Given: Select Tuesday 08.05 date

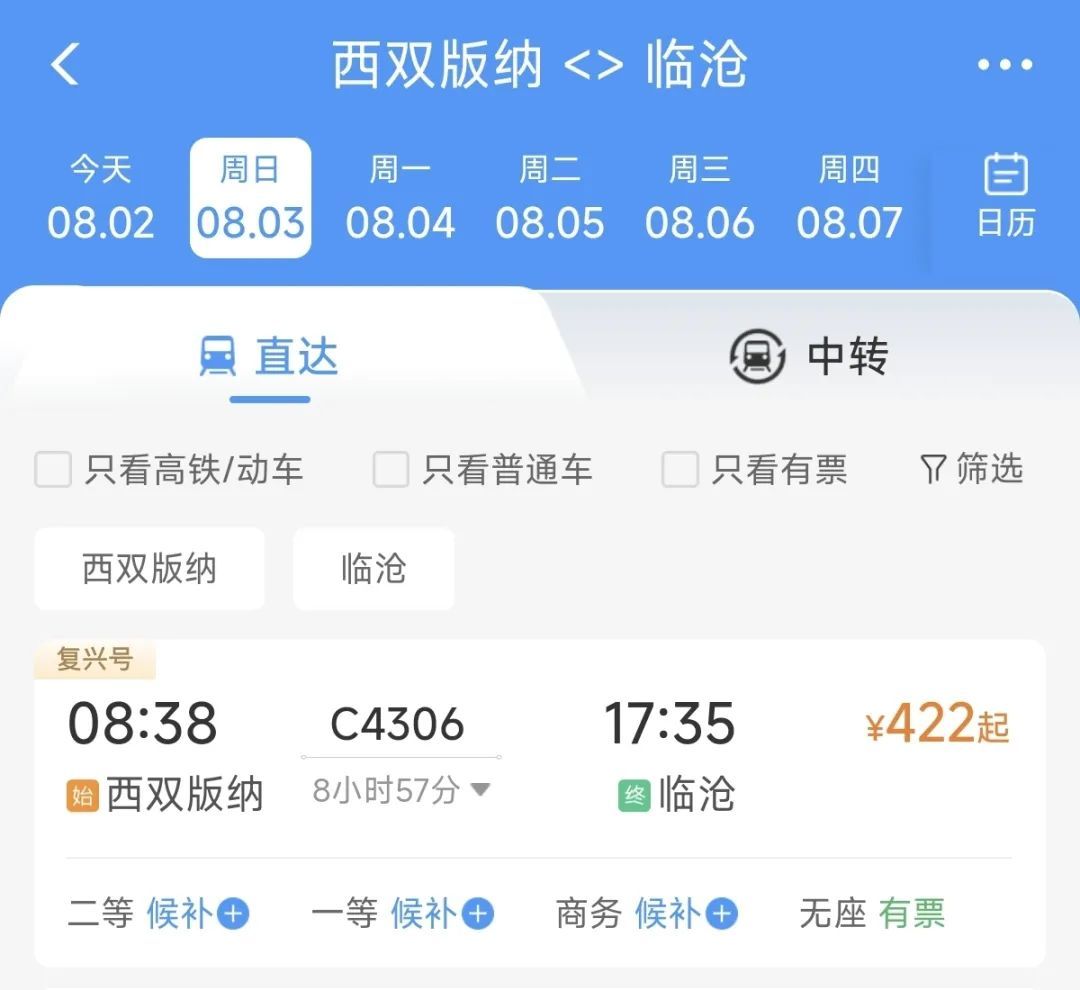Looking at the screenshot, I should 550,198.
